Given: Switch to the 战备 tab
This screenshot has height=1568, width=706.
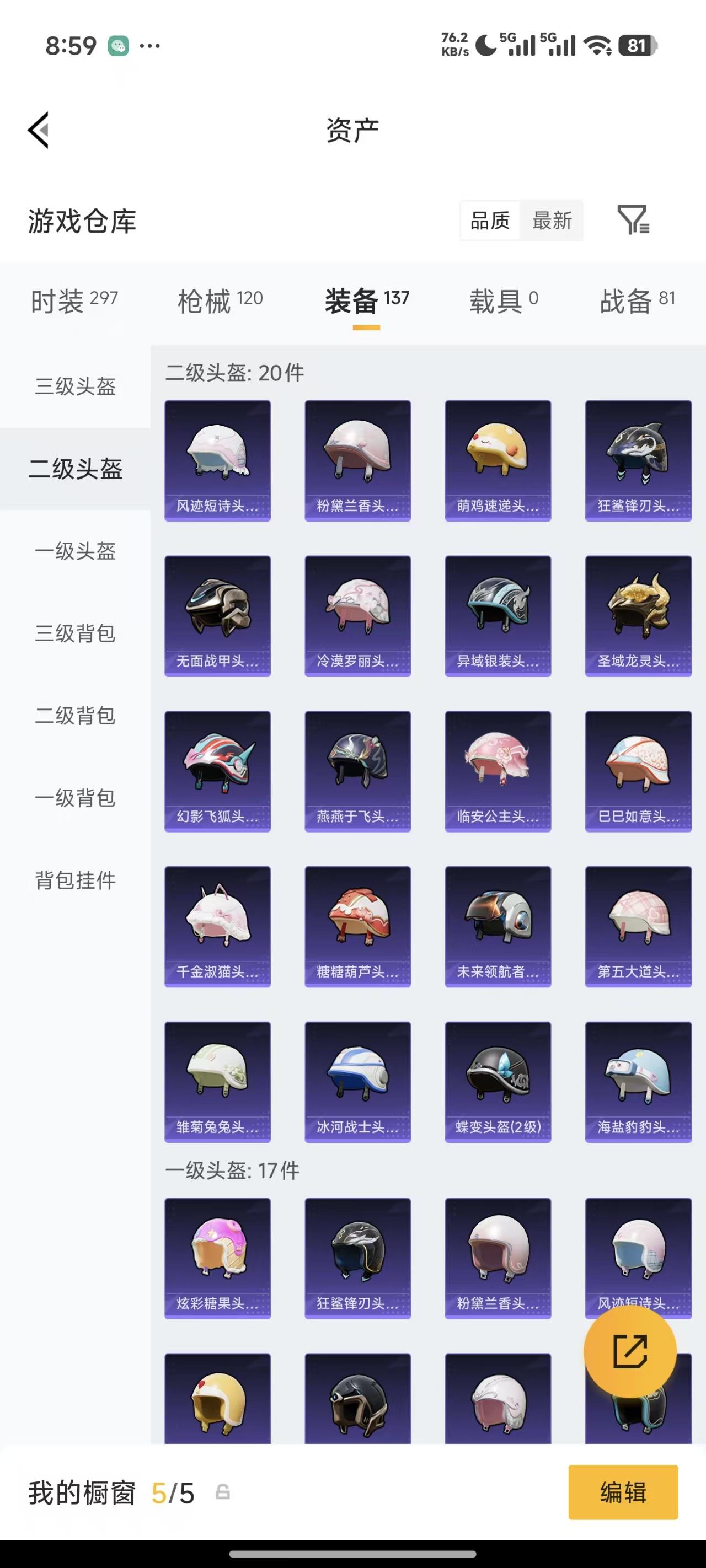Looking at the screenshot, I should pos(637,300).
